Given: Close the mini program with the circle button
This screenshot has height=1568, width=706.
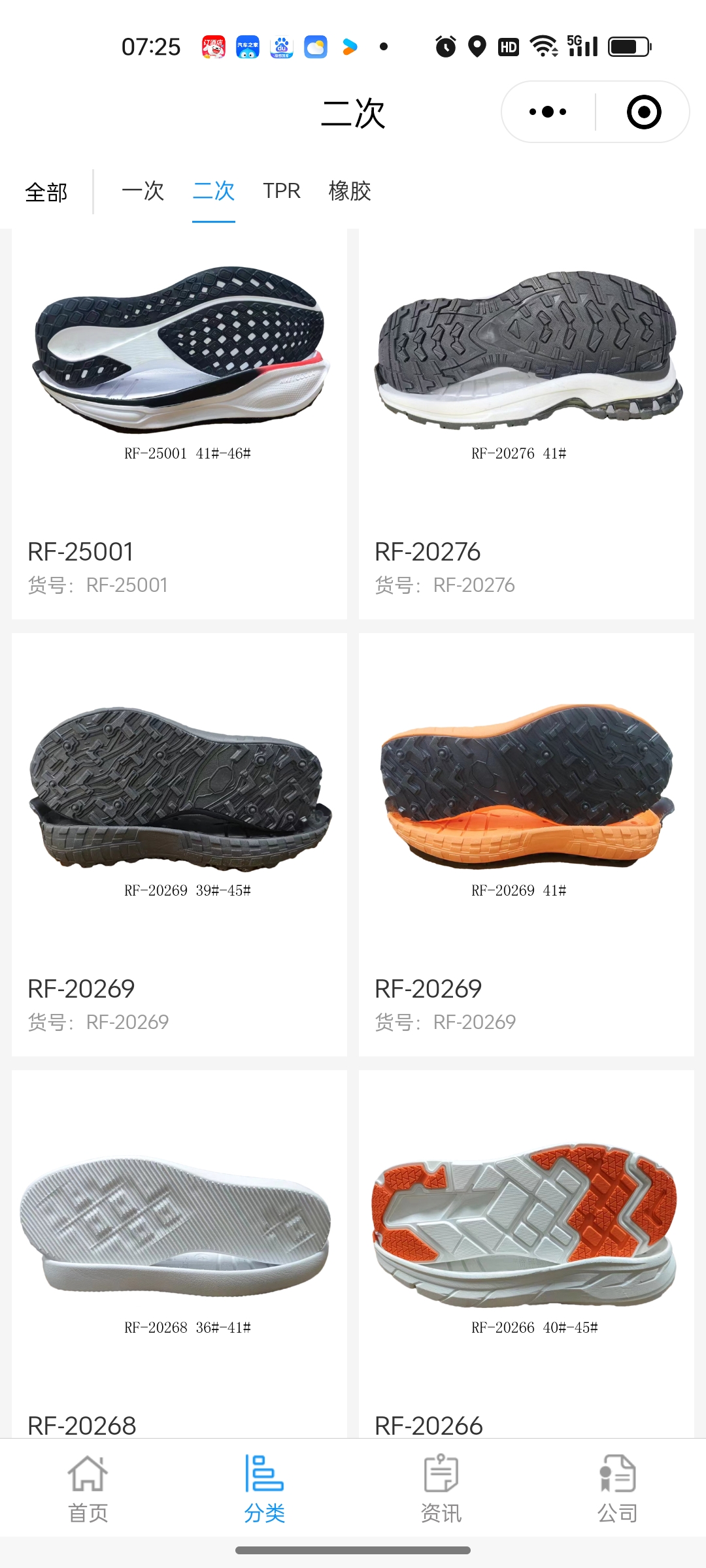Looking at the screenshot, I should [x=643, y=112].
